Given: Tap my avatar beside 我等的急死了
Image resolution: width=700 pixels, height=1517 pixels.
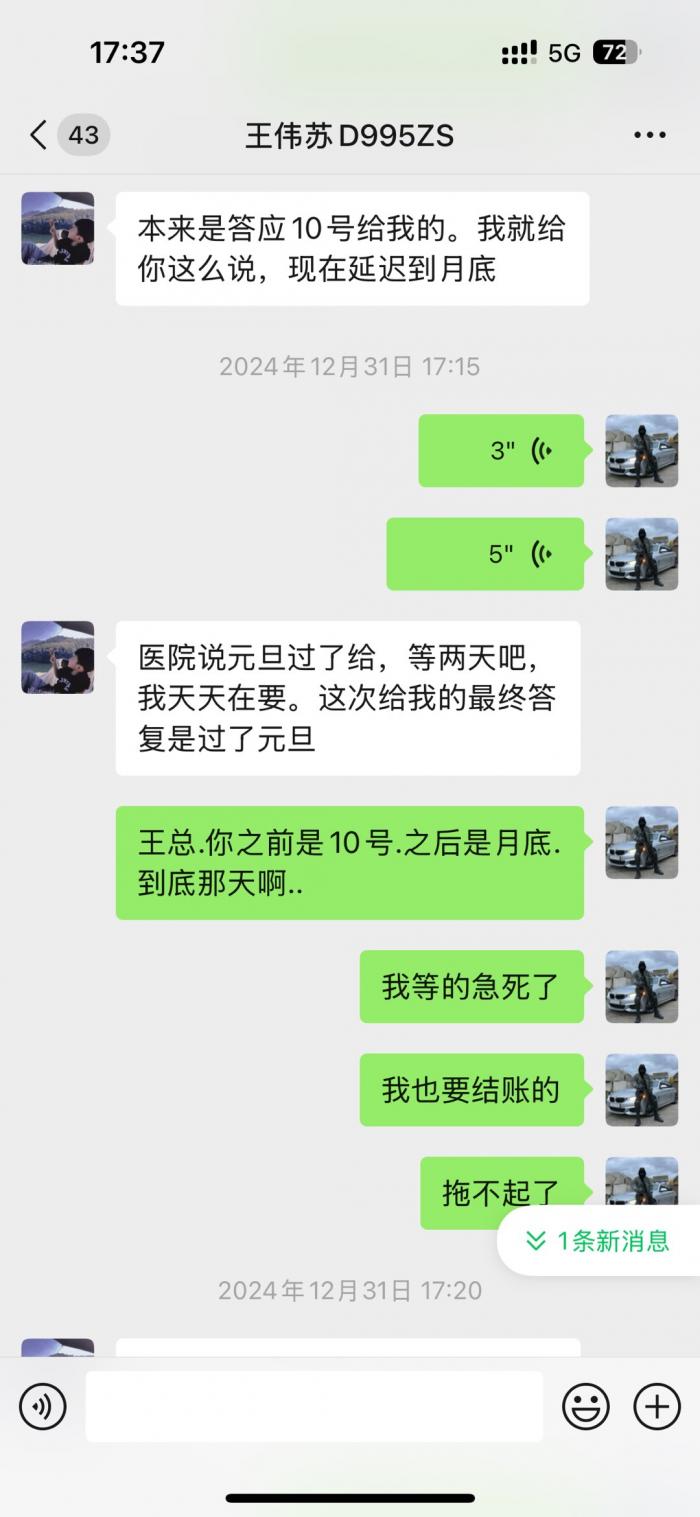Looking at the screenshot, I should tap(642, 986).
